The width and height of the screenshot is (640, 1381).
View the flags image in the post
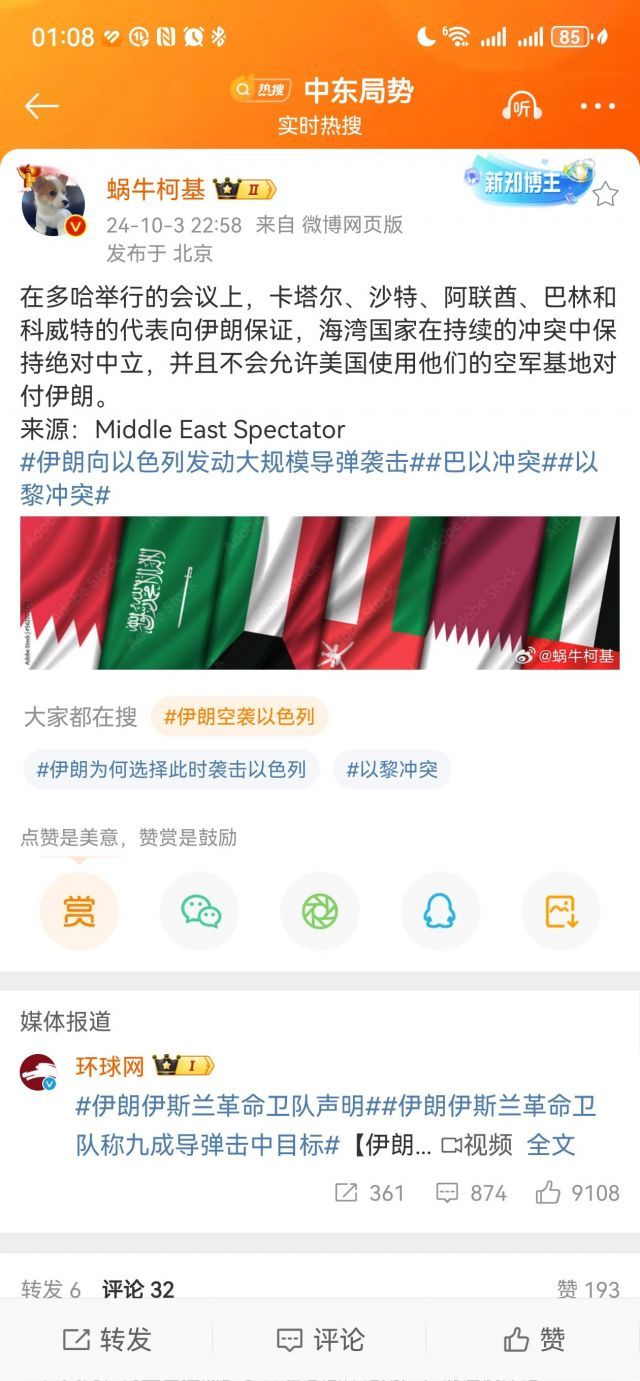click(x=319, y=593)
